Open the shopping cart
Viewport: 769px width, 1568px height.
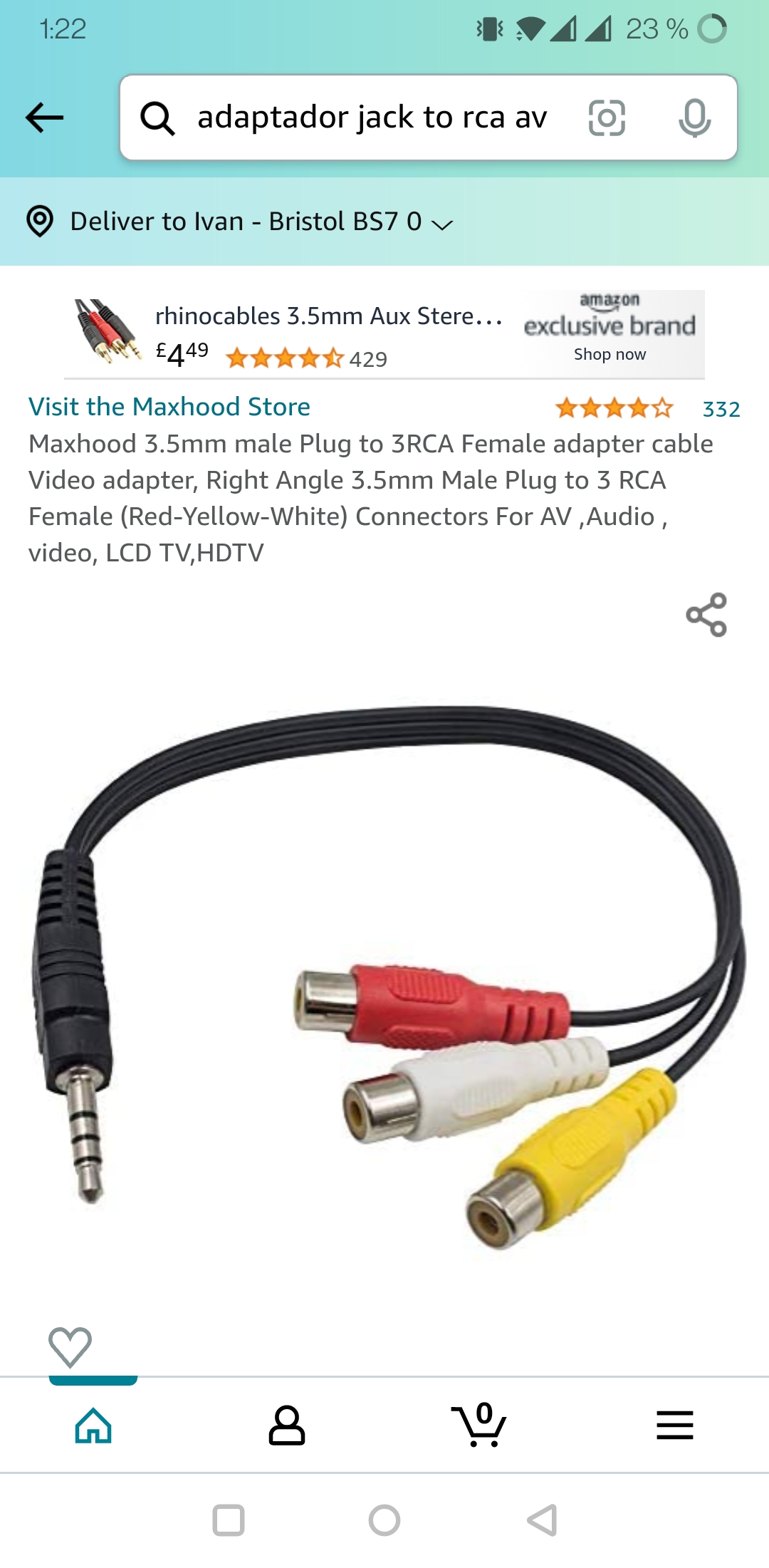click(478, 1425)
